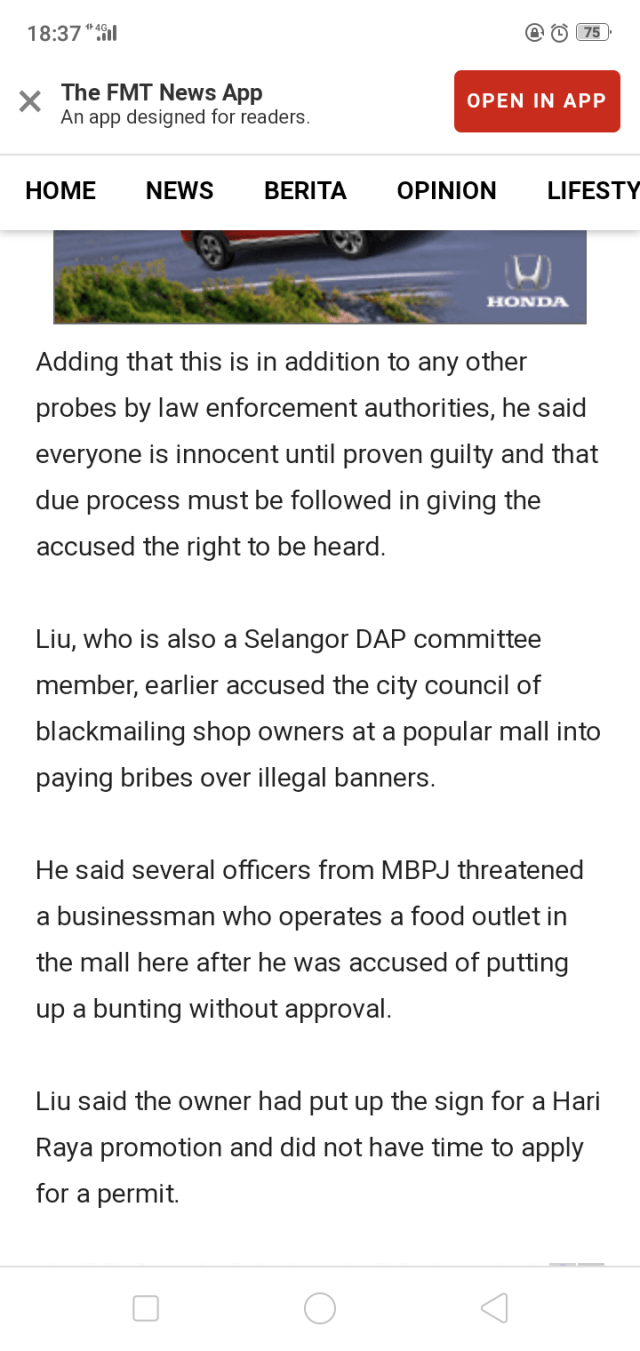Open the Berita section

point(305,191)
